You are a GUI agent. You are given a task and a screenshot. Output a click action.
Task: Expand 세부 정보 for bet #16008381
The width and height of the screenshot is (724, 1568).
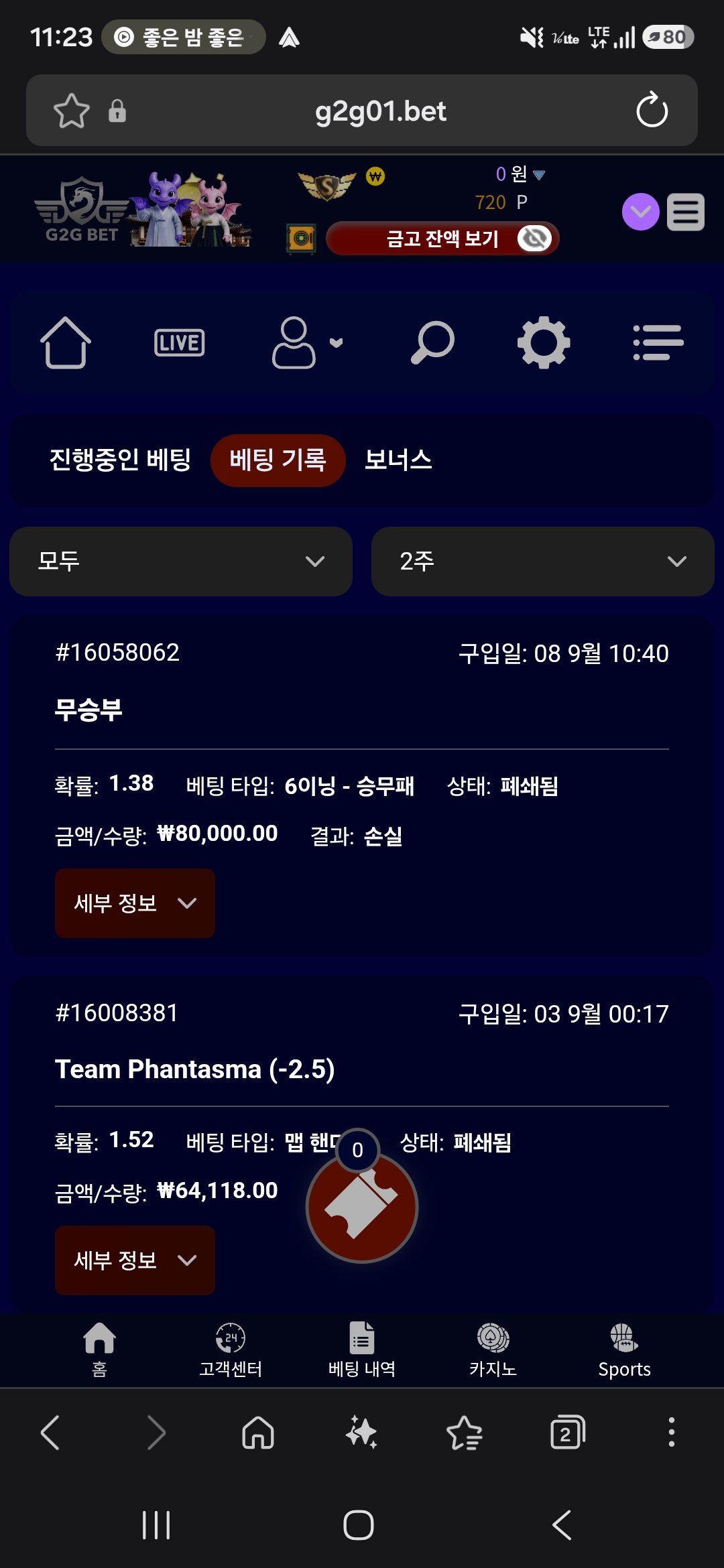[135, 1260]
